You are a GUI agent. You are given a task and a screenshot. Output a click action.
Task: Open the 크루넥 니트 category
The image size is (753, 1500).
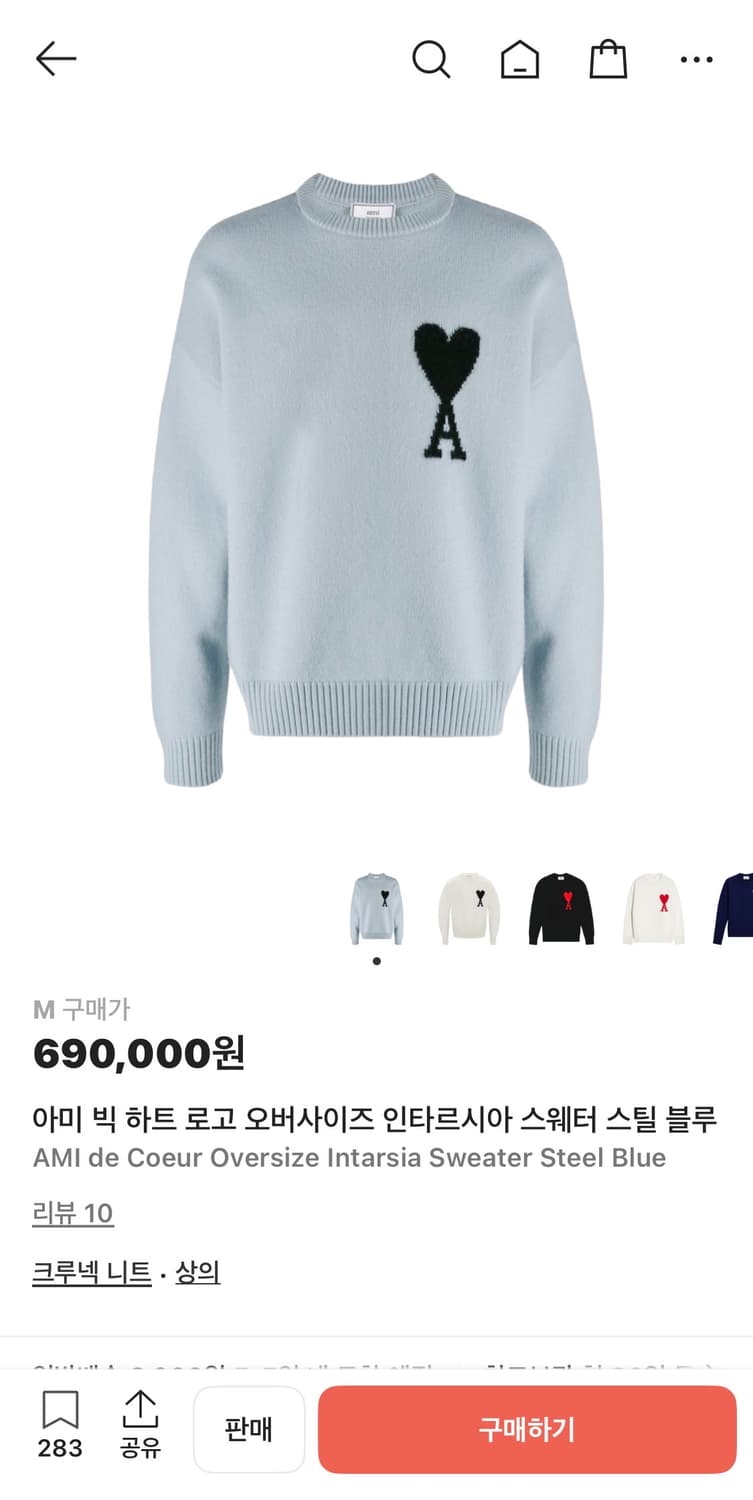coord(90,1273)
